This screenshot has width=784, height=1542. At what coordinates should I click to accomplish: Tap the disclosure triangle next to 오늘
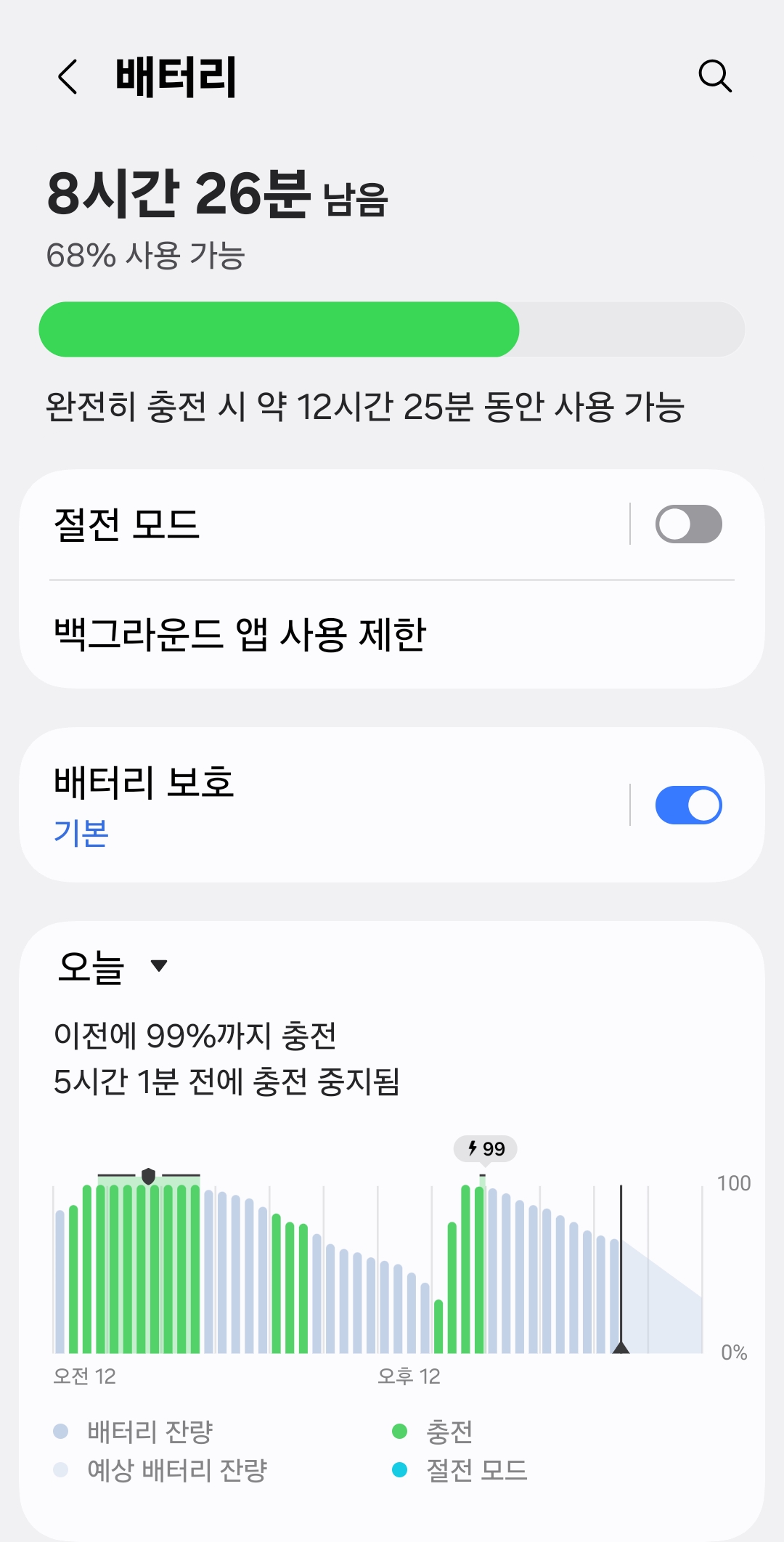[x=159, y=966]
